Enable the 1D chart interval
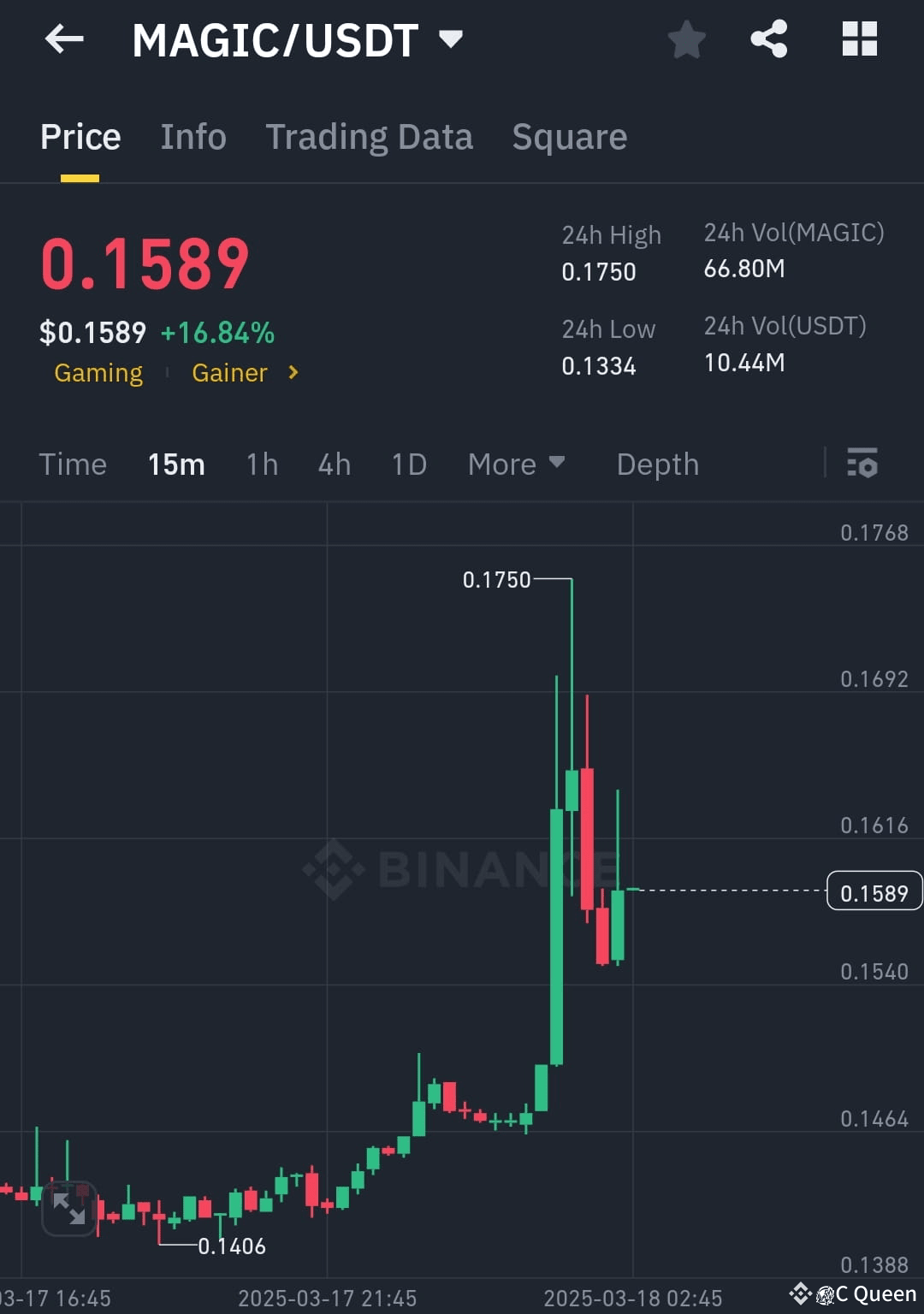The image size is (924, 1314). coord(408,465)
